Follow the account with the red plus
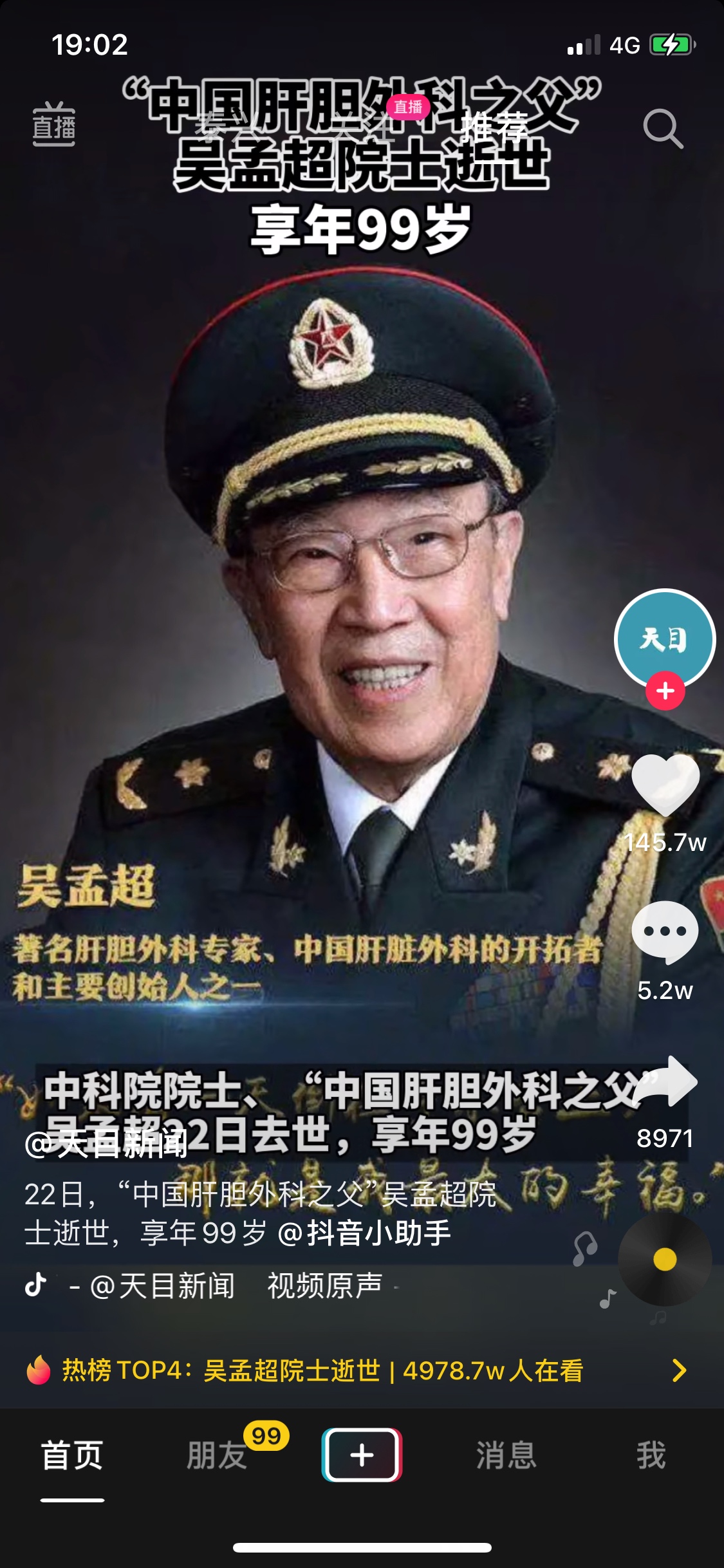The height and width of the screenshot is (1568, 724). pos(665,691)
